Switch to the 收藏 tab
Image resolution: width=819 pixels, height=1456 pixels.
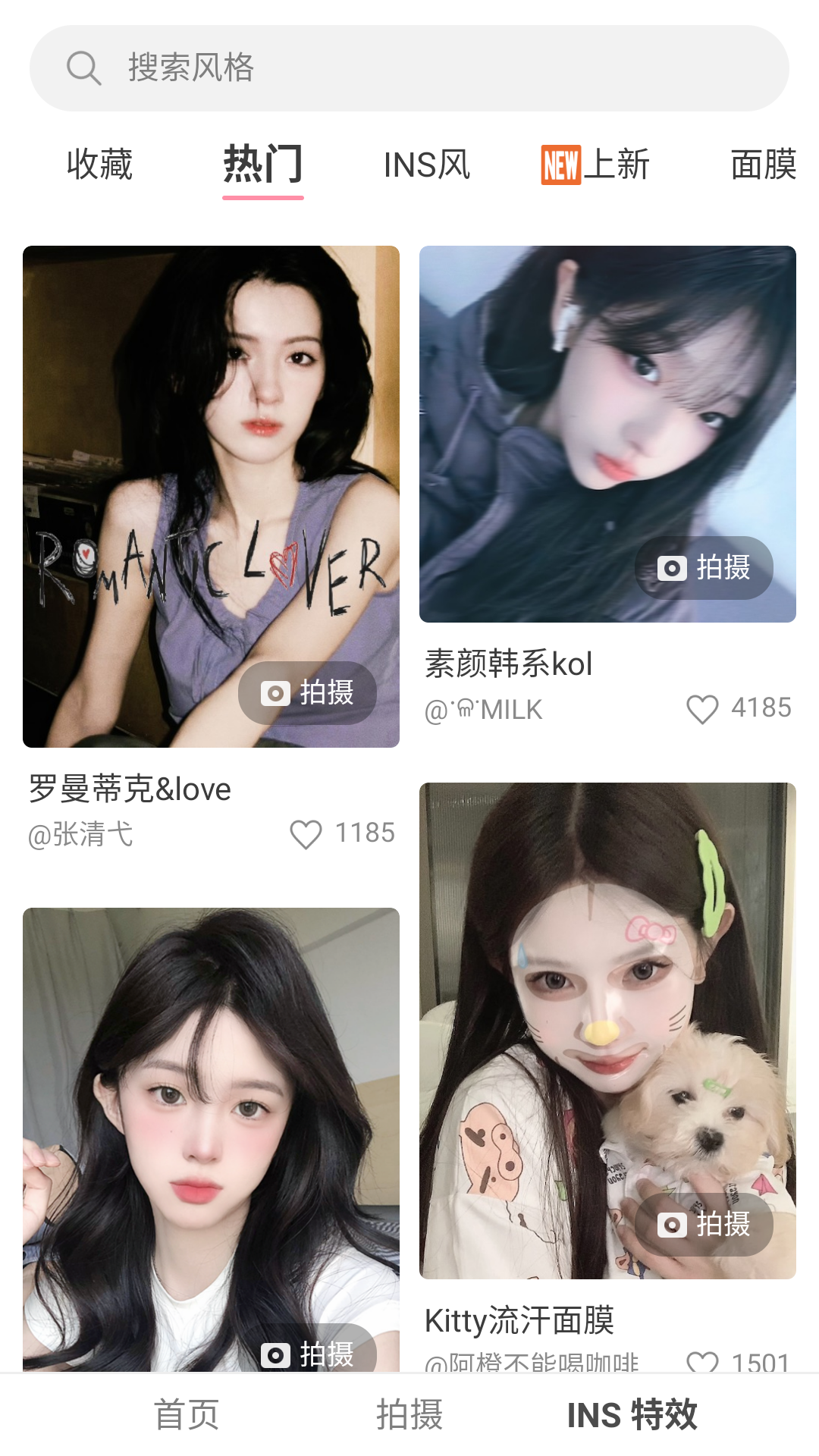point(99,165)
